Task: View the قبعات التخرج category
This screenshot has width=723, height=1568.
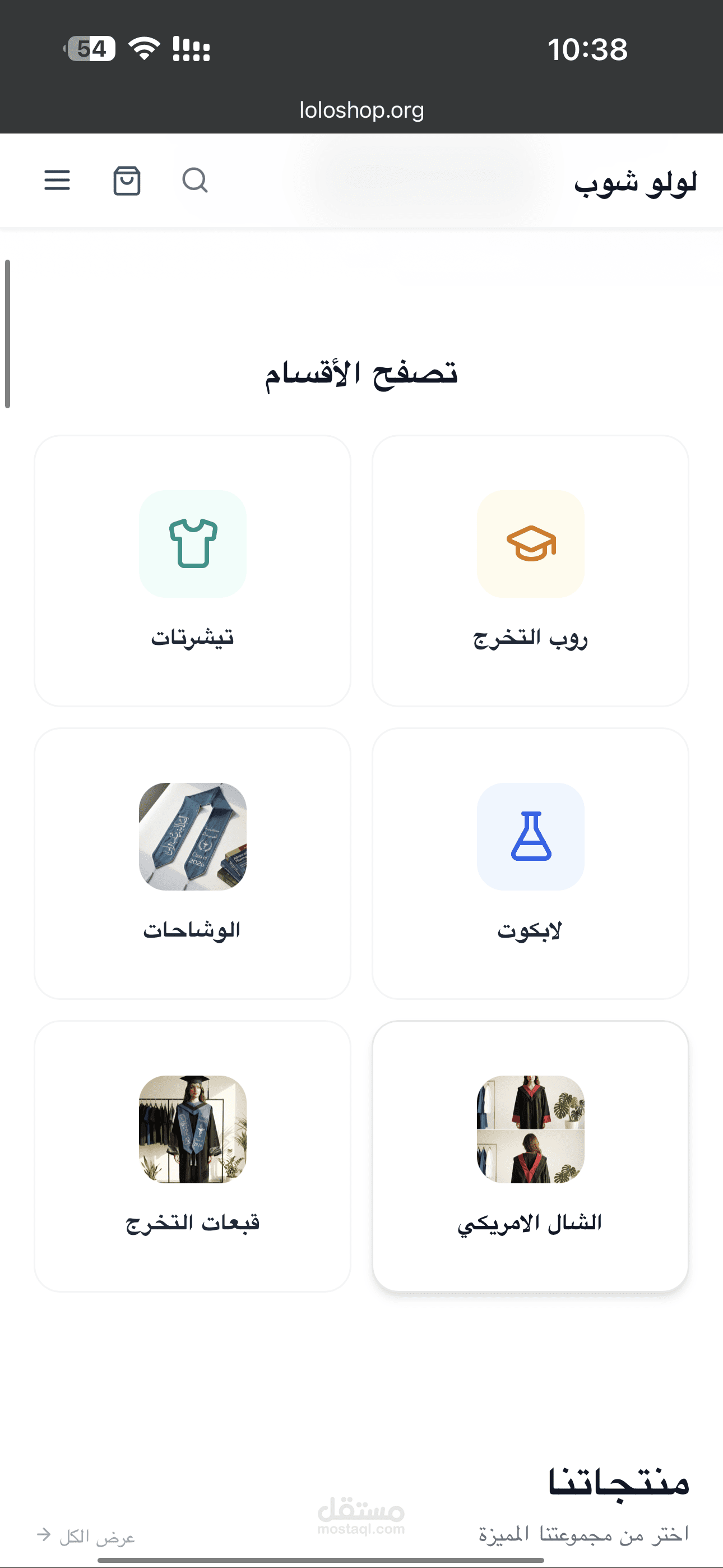Action: click(x=192, y=1156)
